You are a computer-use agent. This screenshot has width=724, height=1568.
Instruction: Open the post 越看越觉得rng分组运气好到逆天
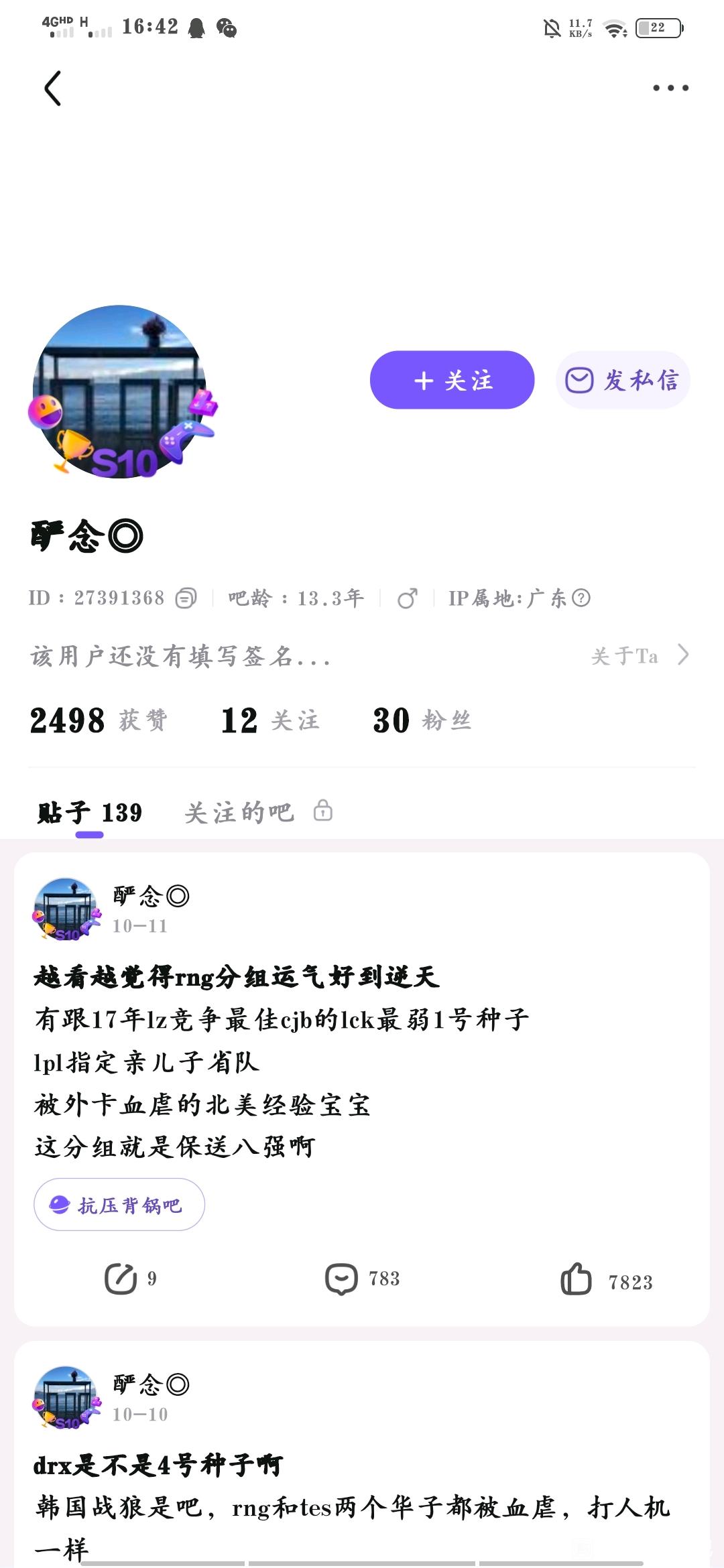tap(237, 977)
